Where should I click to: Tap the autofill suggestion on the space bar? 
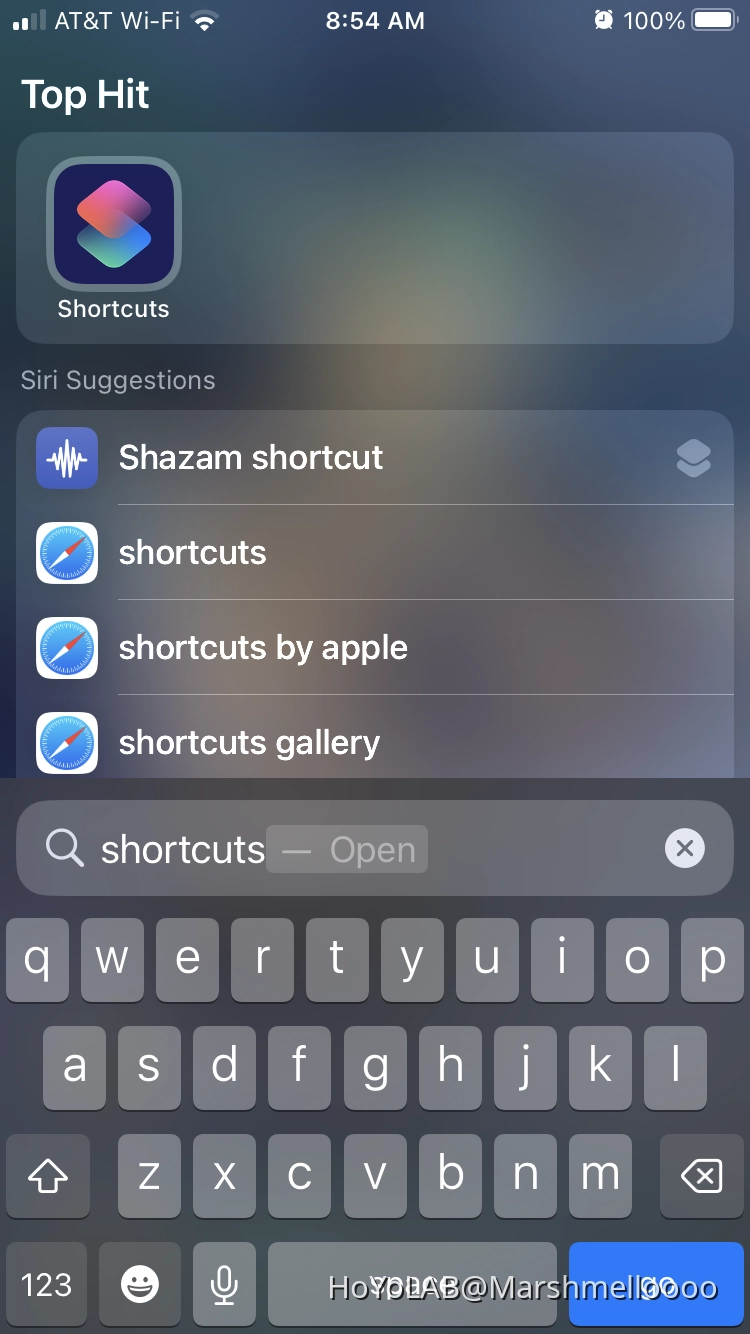412,1285
